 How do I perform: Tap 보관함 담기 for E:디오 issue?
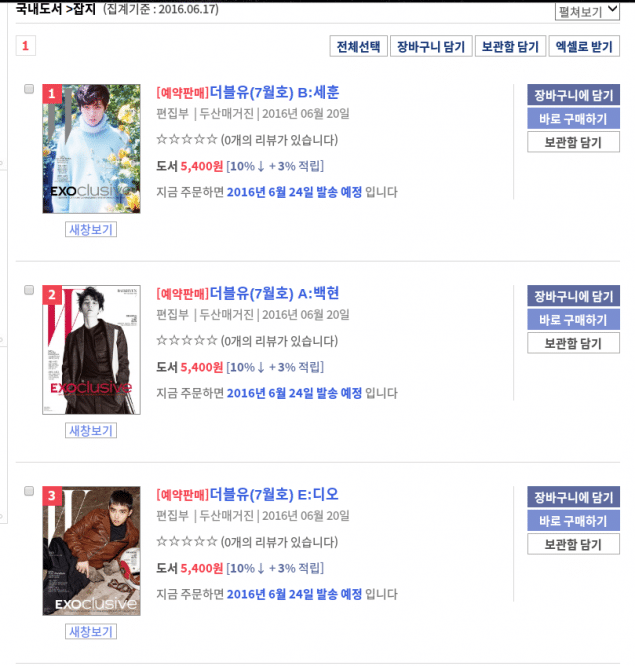(x=573, y=544)
